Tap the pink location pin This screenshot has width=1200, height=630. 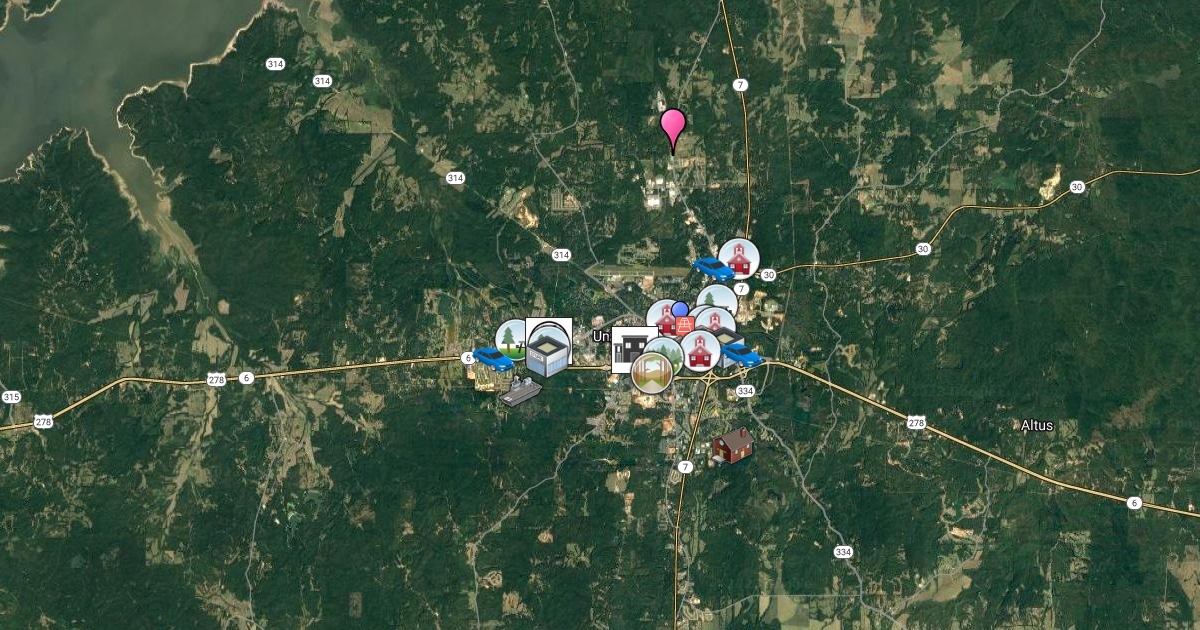[674, 127]
